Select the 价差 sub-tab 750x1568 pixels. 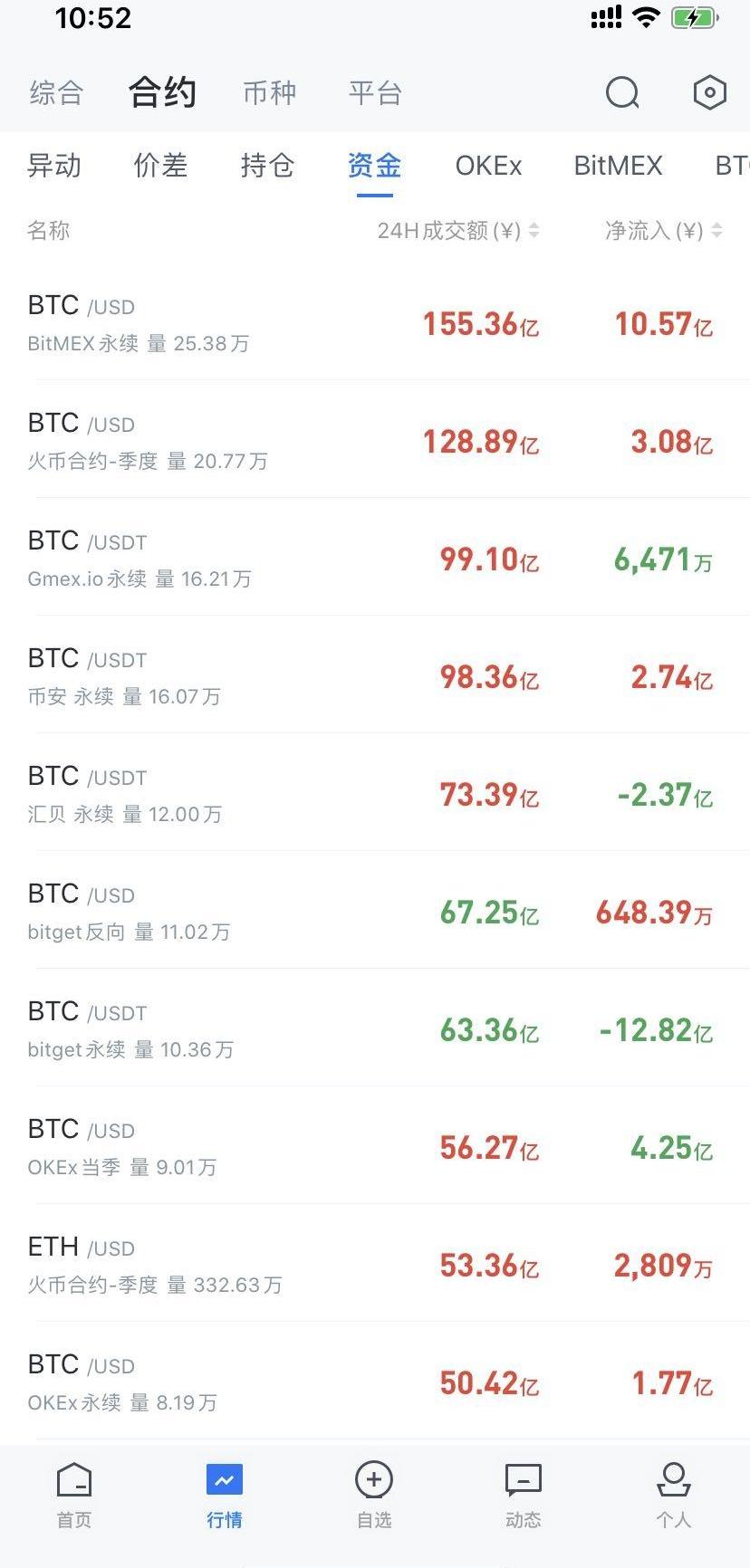click(x=160, y=166)
